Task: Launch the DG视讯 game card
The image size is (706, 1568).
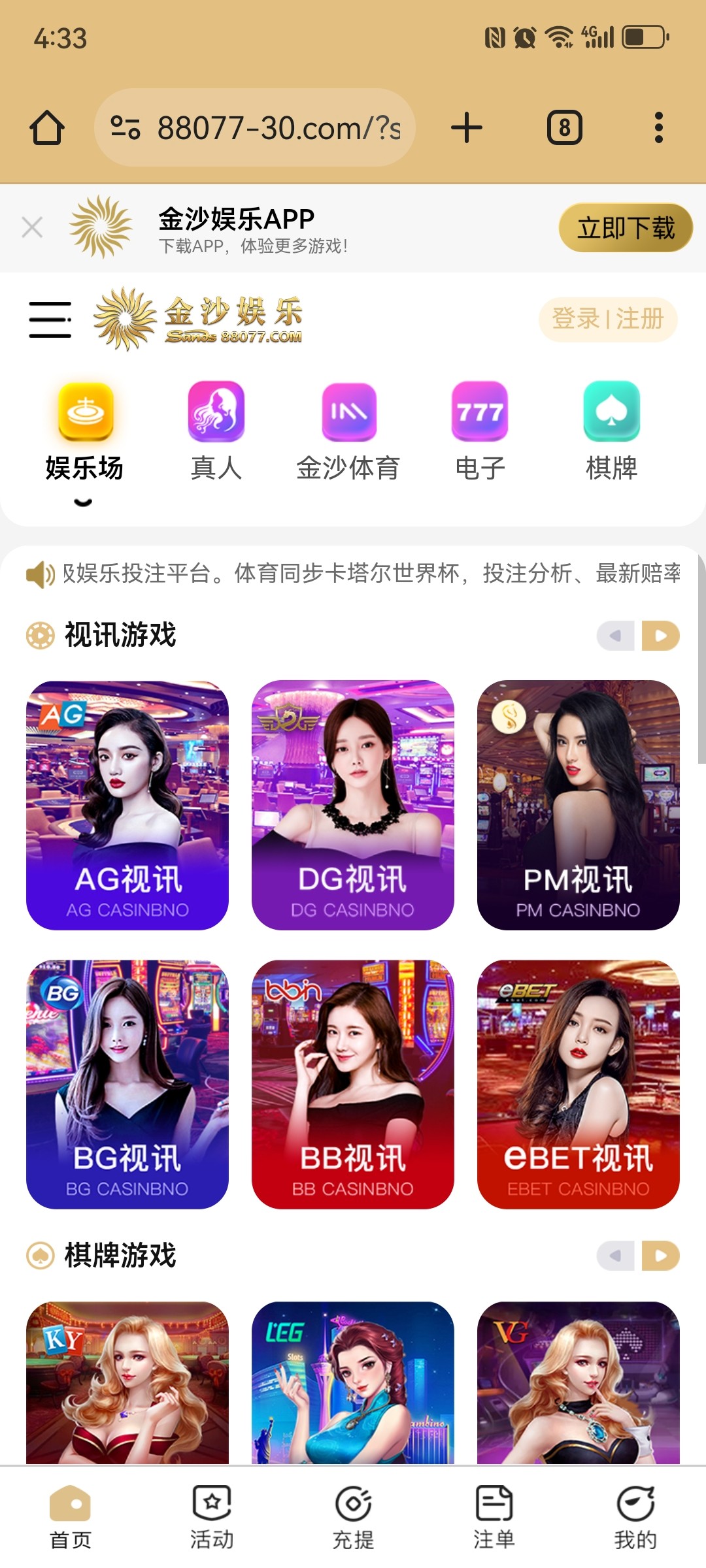Action: point(353,805)
